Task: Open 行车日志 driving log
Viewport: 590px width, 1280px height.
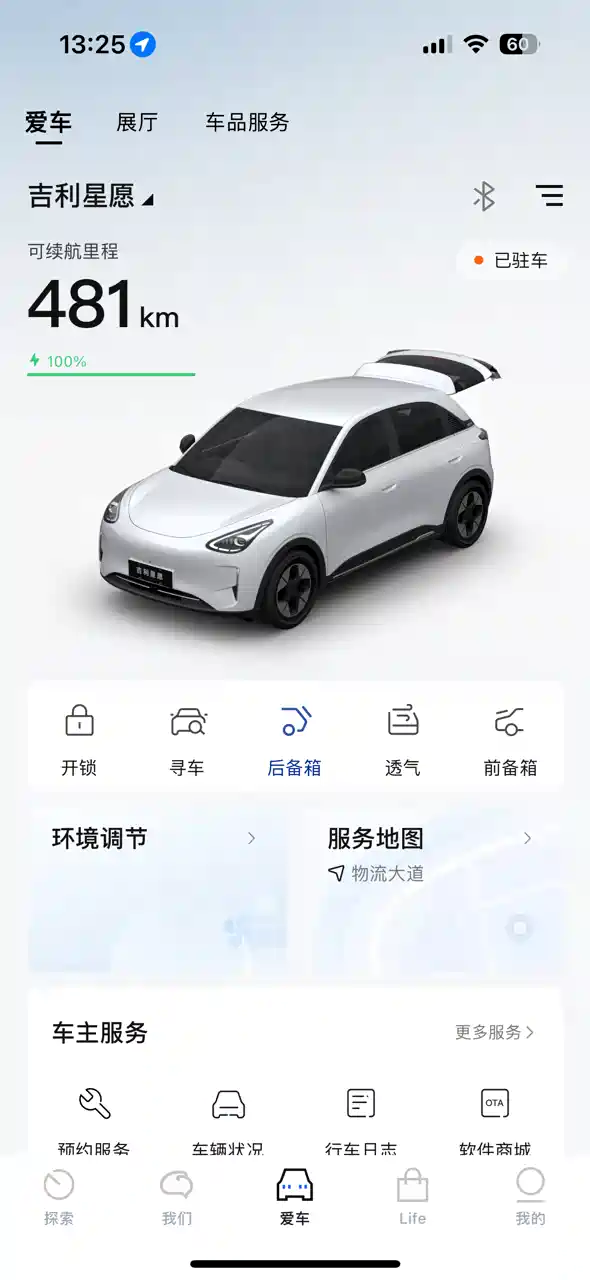Action: point(361,1120)
